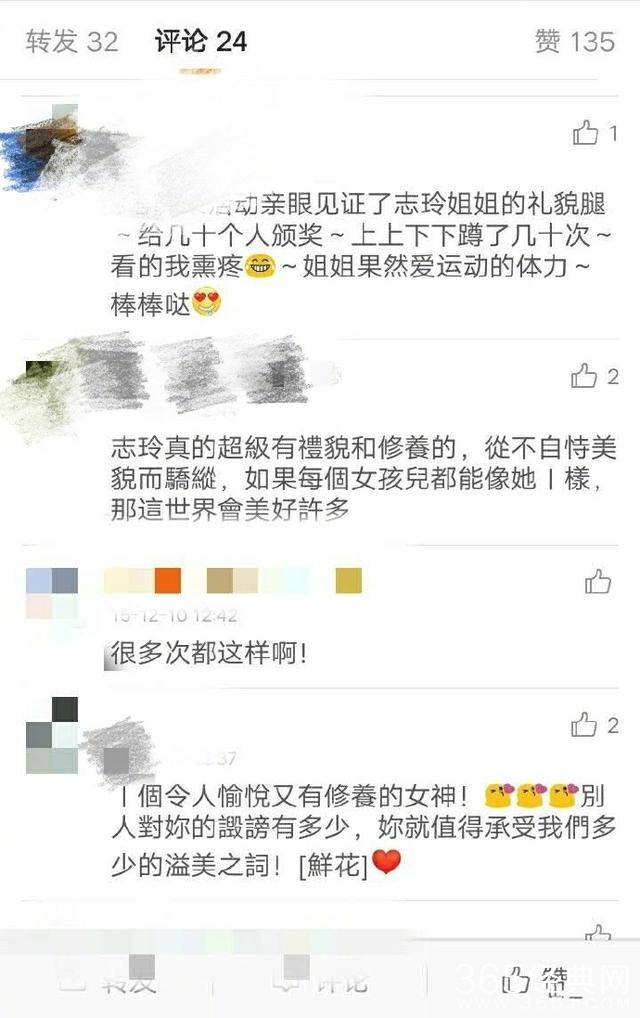Open the 赞 135 likes tab
Screen dimensions: 640x1018
click(574, 41)
